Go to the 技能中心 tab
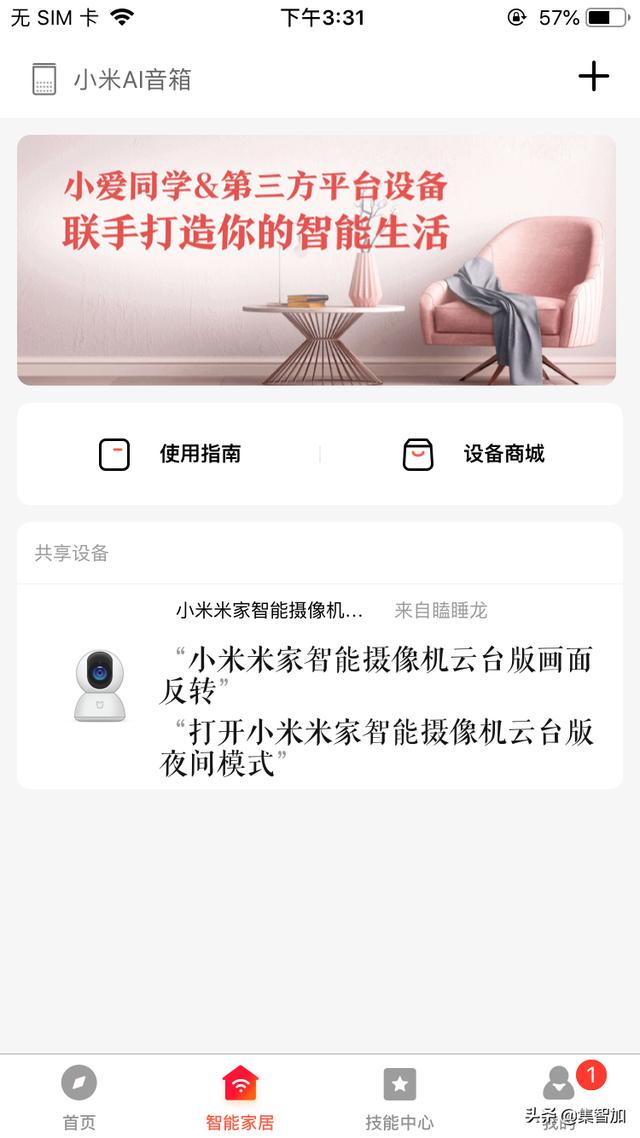 point(399,1095)
